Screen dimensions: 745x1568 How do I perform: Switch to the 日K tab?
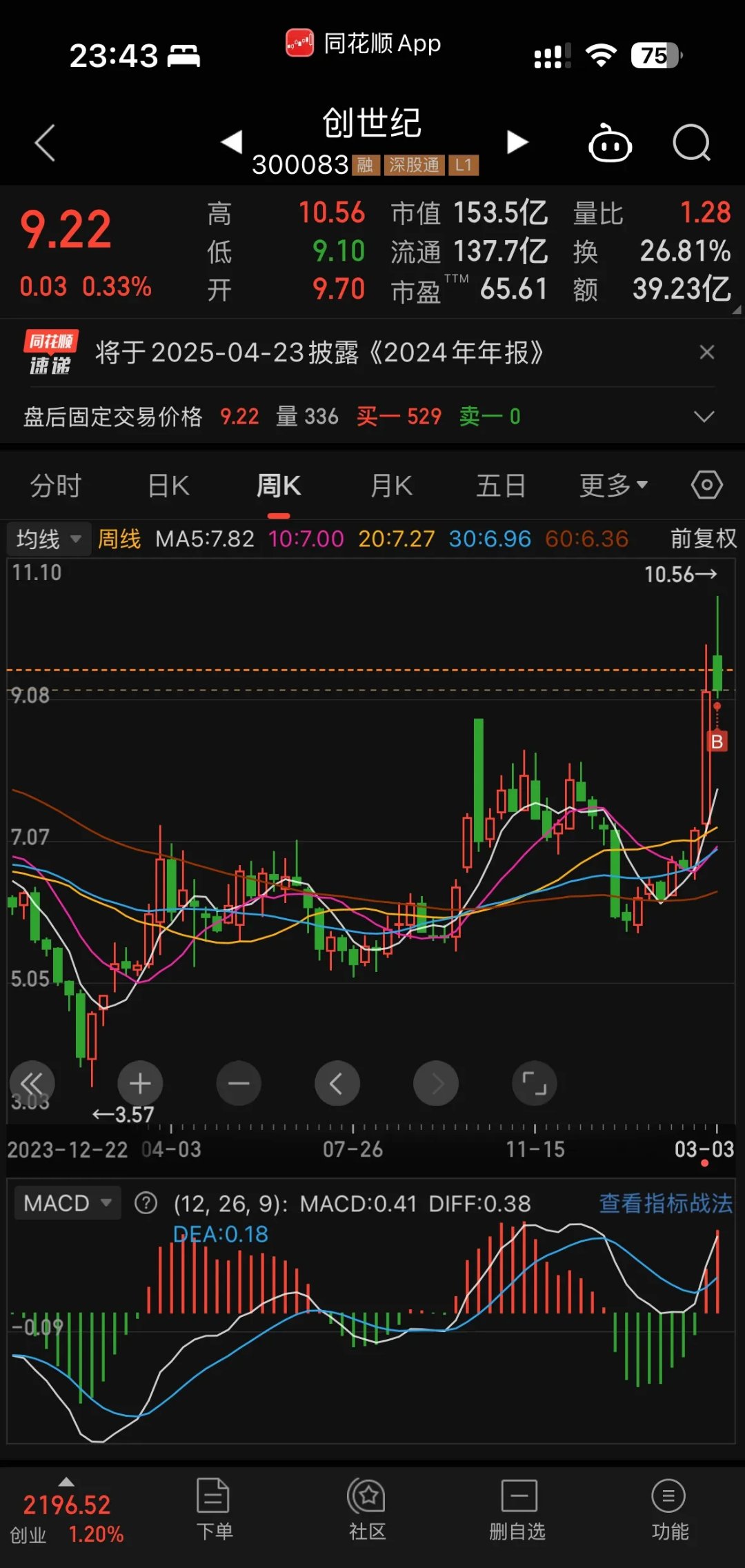(x=167, y=485)
